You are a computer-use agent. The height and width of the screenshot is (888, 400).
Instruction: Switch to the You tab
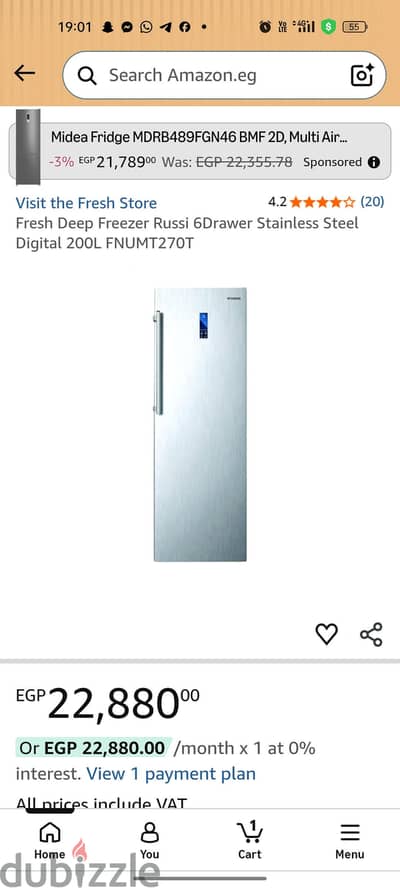pyautogui.click(x=150, y=840)
